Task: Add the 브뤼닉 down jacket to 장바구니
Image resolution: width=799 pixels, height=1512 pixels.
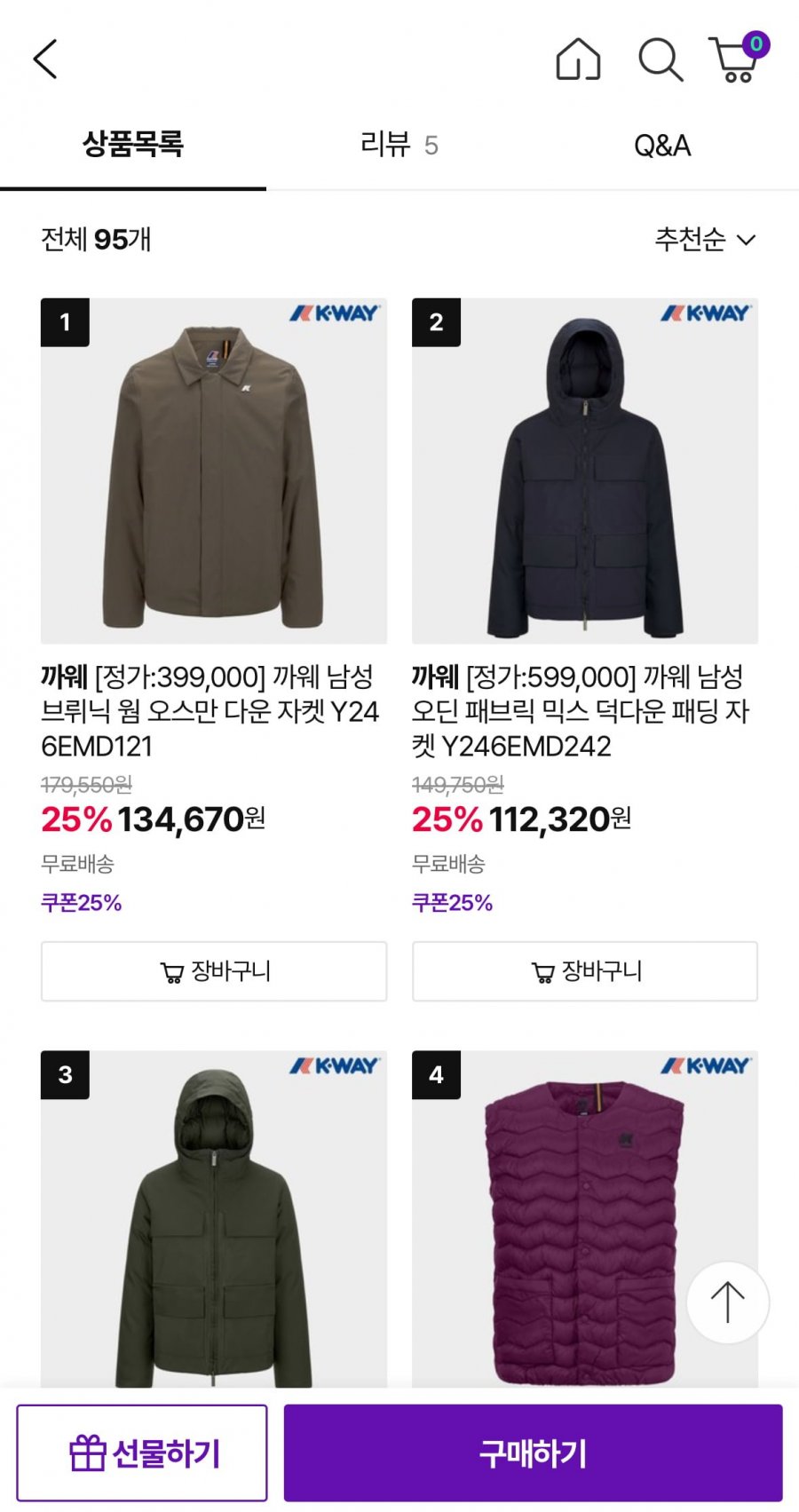Action: (x=214, y=971)
